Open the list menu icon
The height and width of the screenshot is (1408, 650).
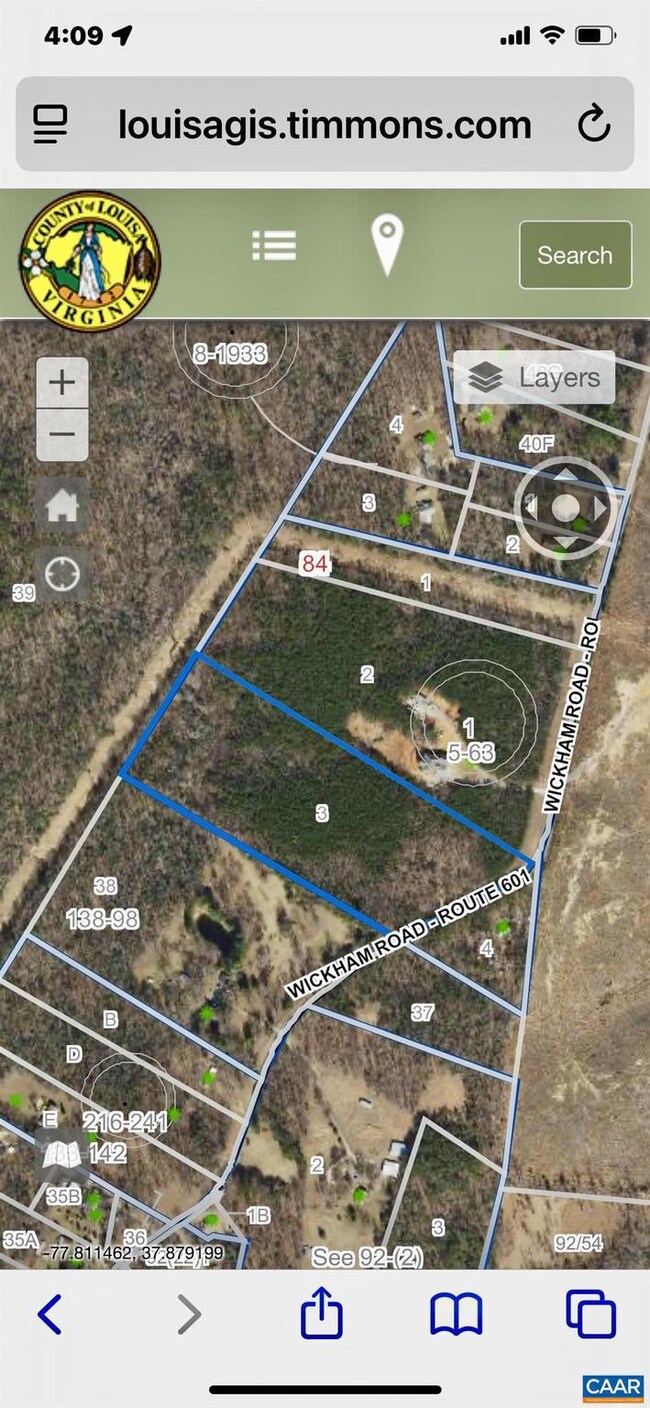[273, 245]
